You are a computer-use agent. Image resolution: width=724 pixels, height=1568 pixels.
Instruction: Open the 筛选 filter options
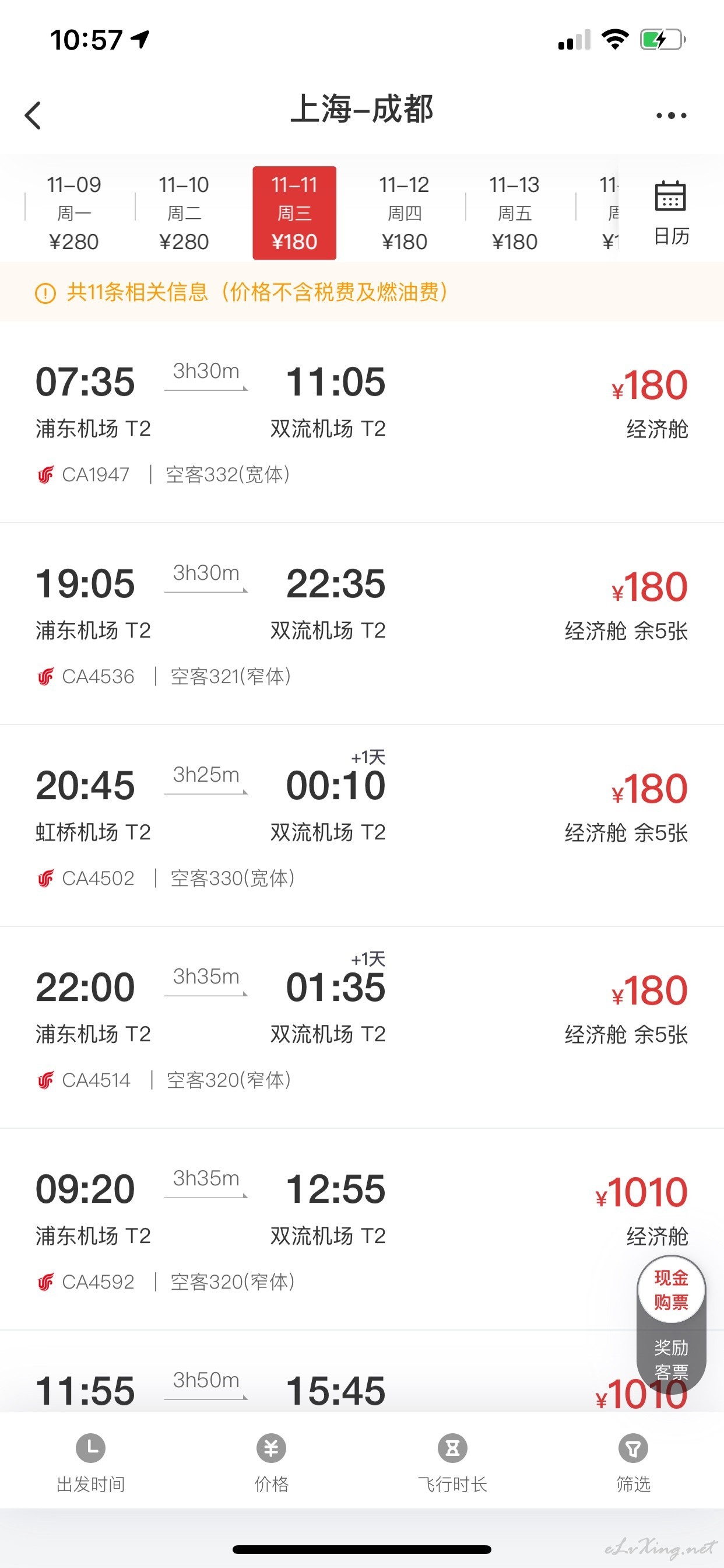(x=633, y=1462)
